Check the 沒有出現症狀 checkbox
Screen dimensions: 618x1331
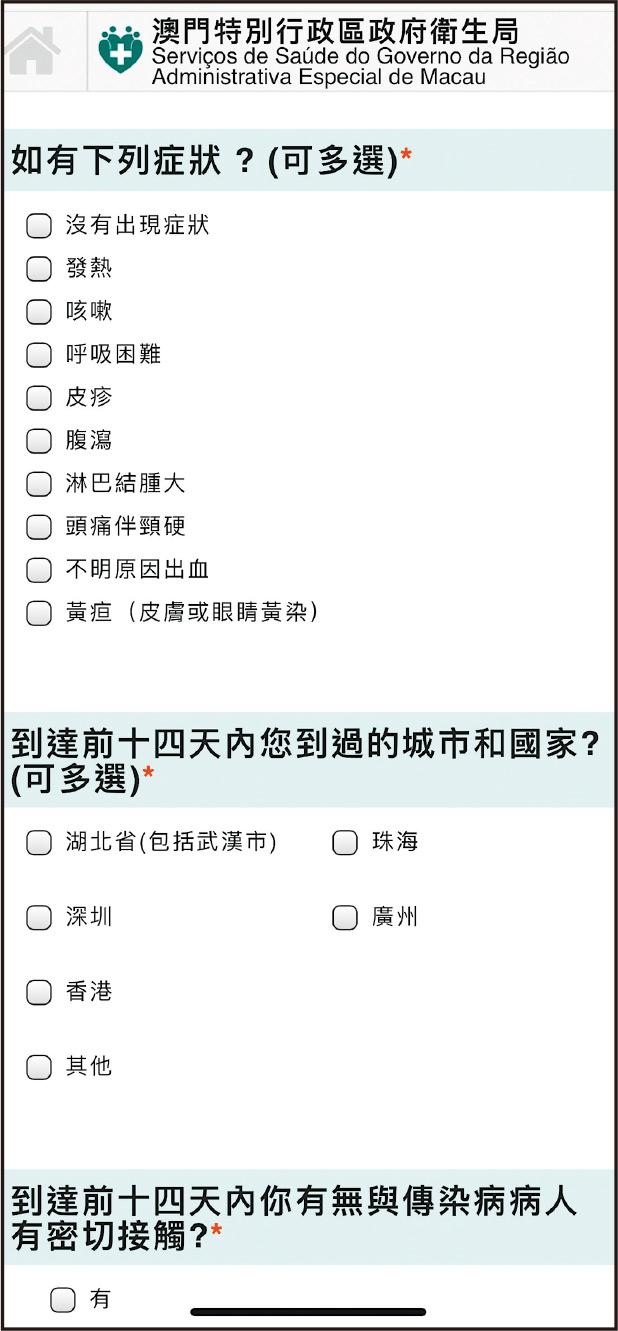(x=39, y=226)
